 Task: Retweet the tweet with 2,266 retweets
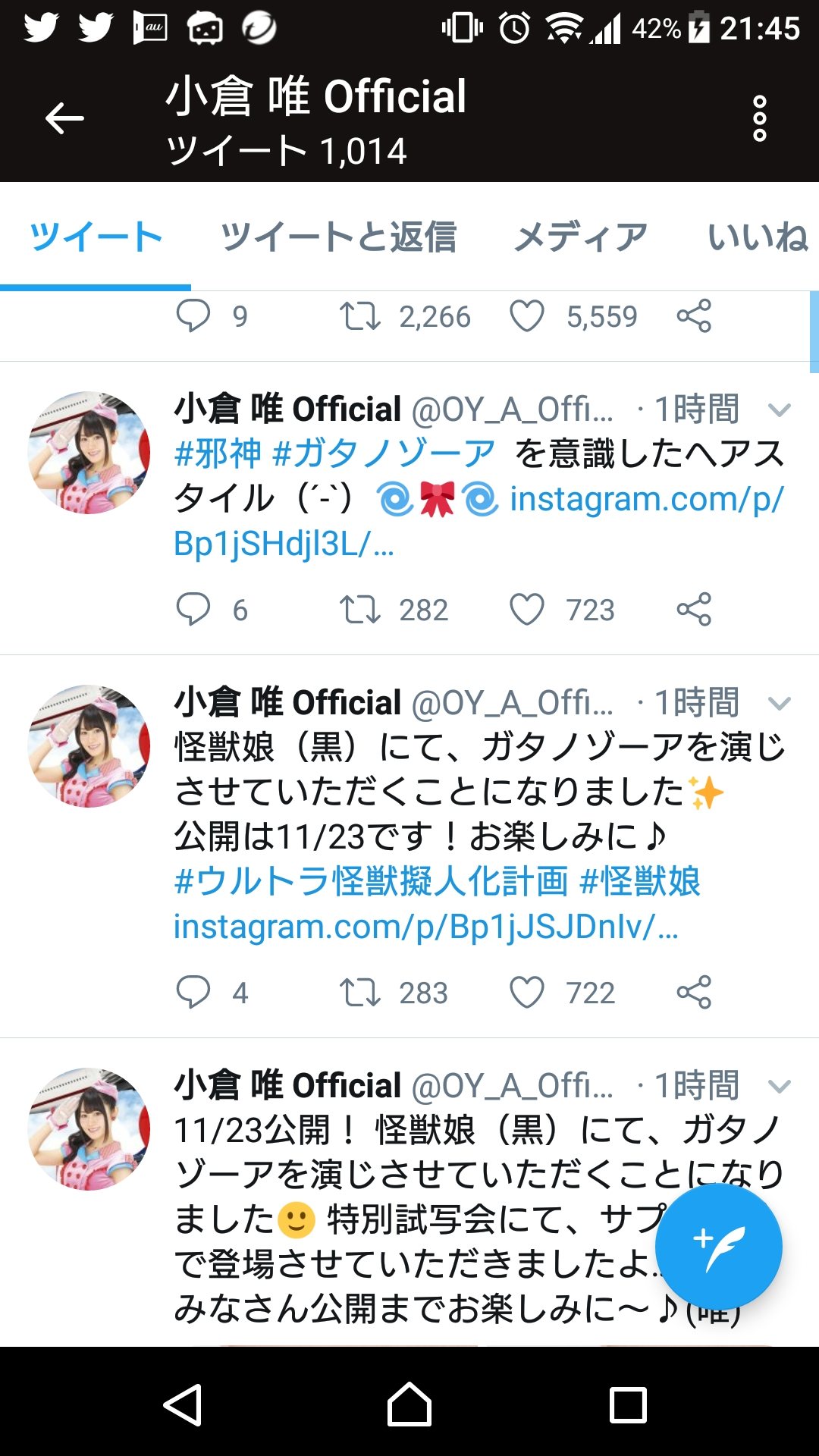359,316
